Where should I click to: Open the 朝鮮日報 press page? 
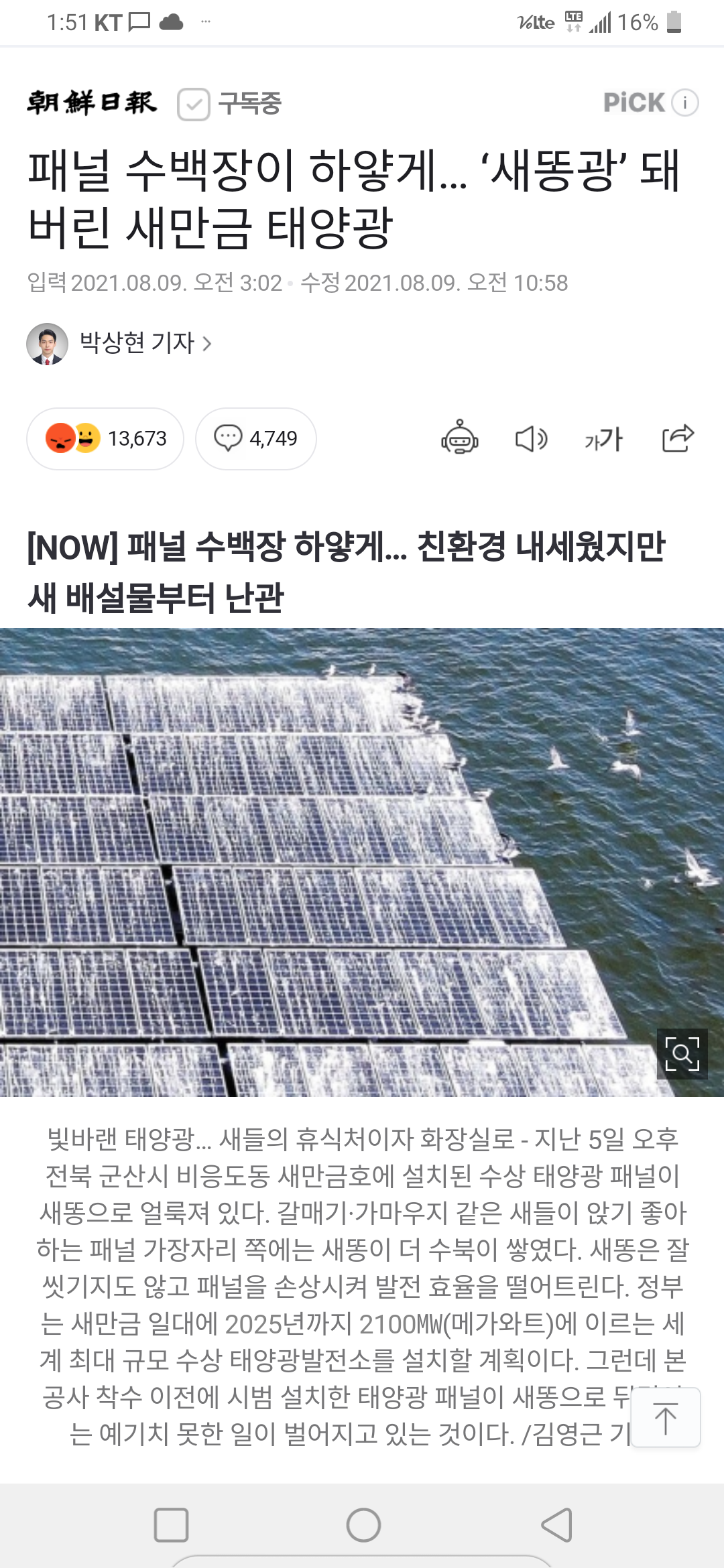93,103
